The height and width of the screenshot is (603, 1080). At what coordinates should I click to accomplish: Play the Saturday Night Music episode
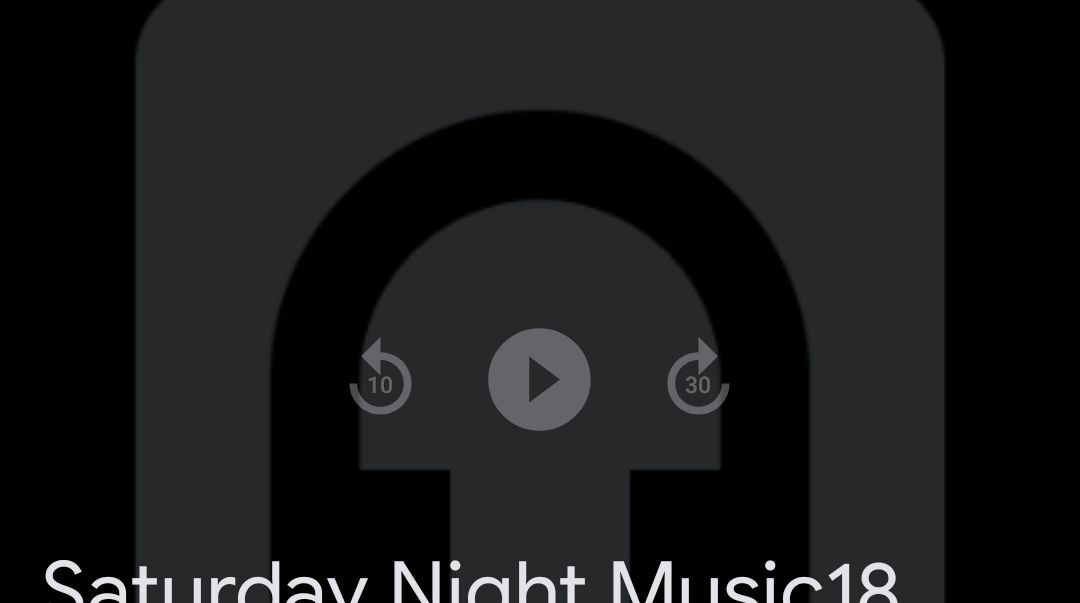tap(539, 379)
